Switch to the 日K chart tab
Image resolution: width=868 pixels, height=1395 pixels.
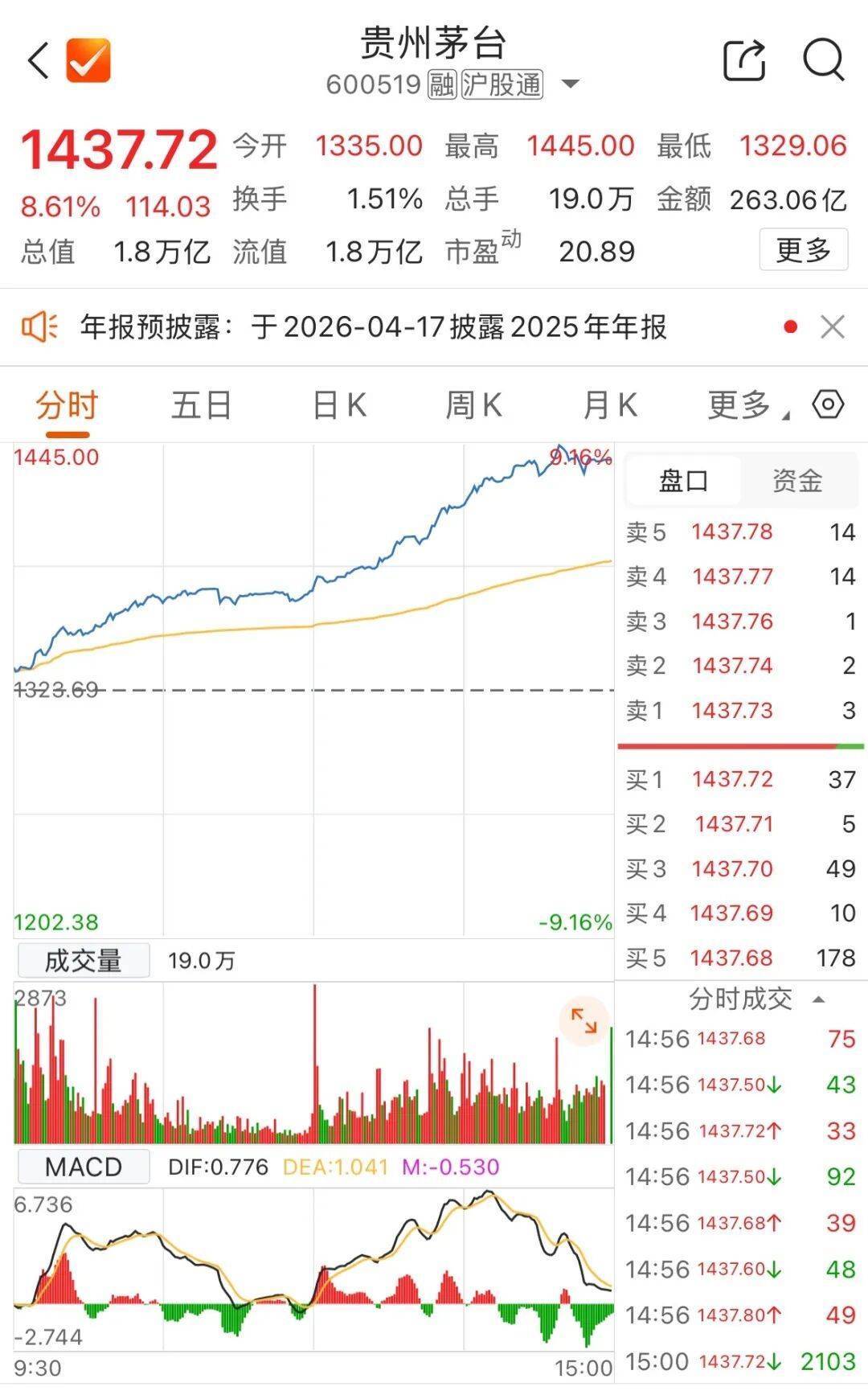point(339,405)
